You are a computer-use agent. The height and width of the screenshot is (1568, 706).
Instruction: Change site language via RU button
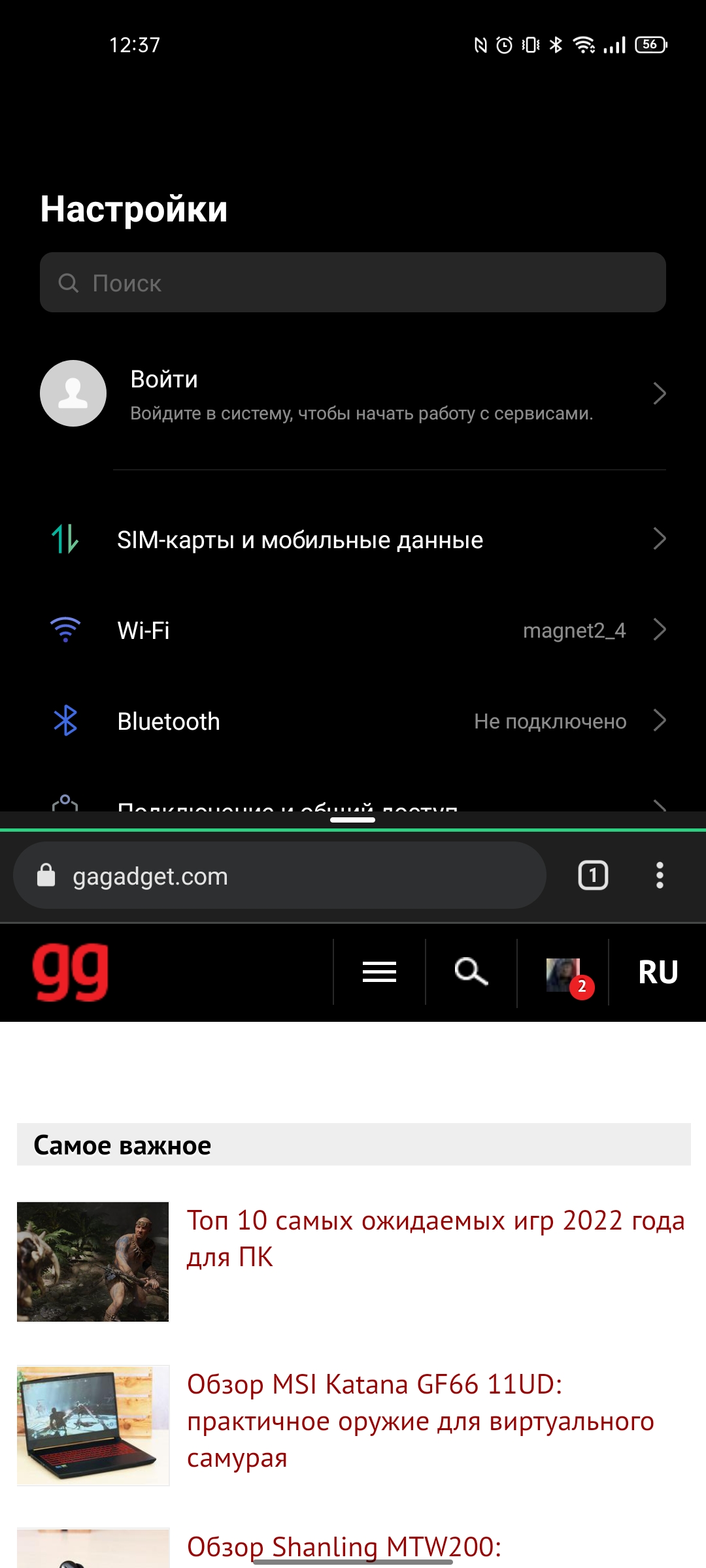tap(658, 972)
